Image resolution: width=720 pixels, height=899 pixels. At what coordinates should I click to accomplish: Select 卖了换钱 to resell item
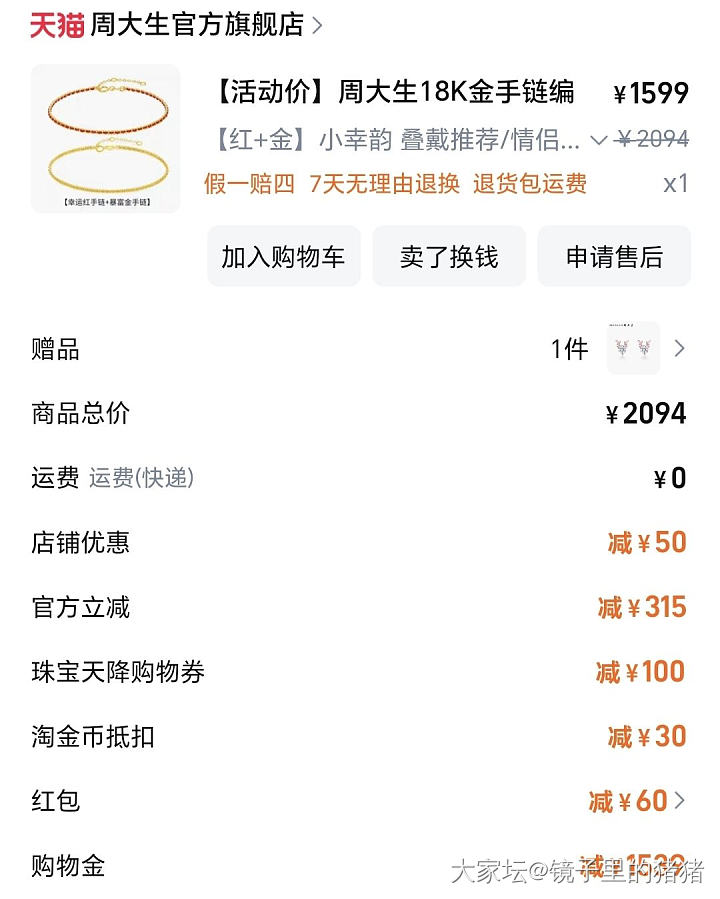coord(448,257)
